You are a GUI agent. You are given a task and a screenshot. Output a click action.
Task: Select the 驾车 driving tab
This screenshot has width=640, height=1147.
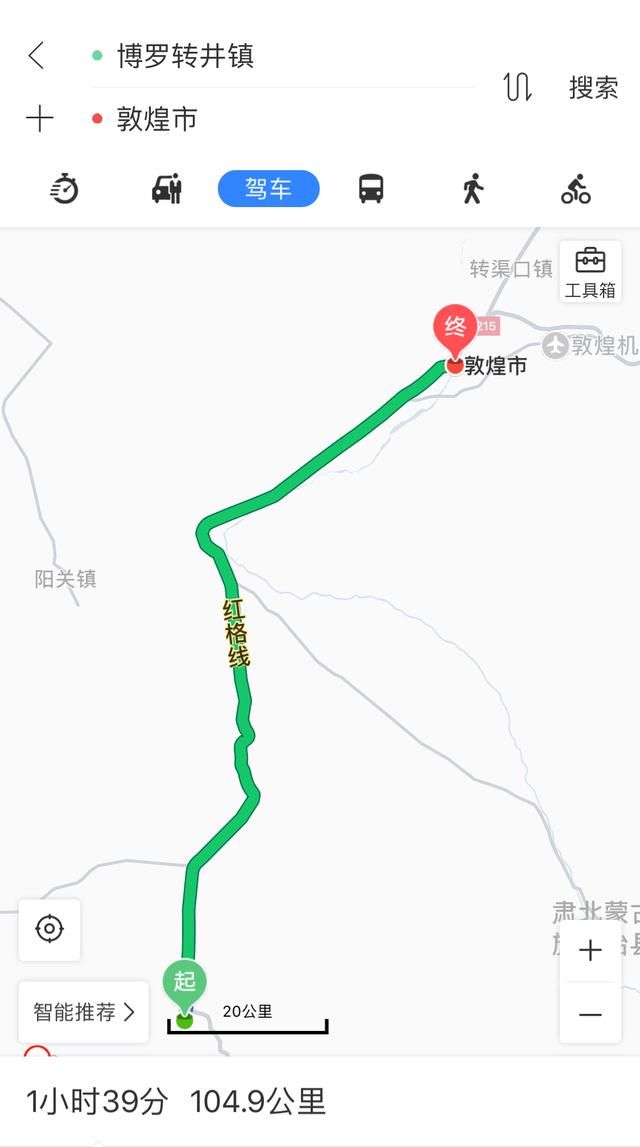click(268, 189)
